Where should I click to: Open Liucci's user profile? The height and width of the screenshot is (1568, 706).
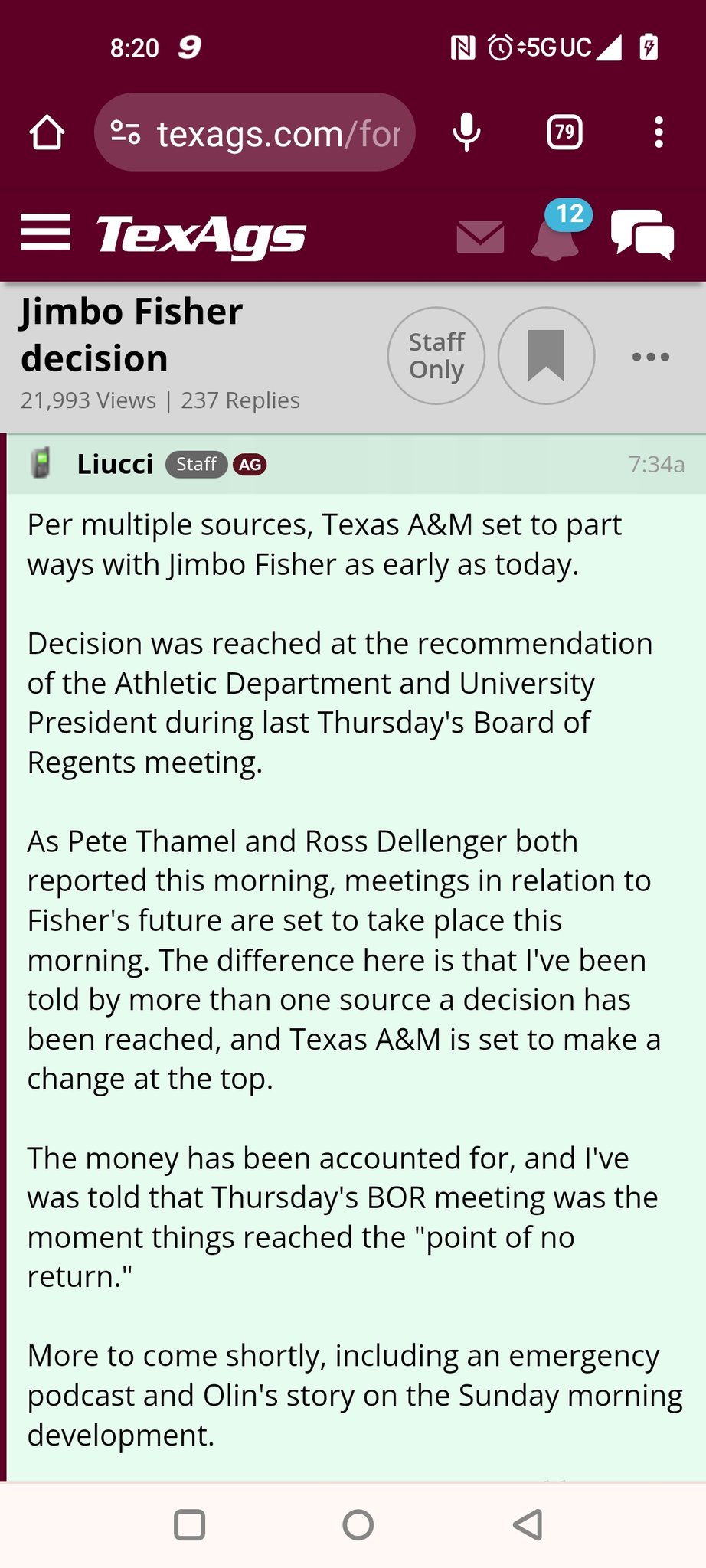[115, 464]
